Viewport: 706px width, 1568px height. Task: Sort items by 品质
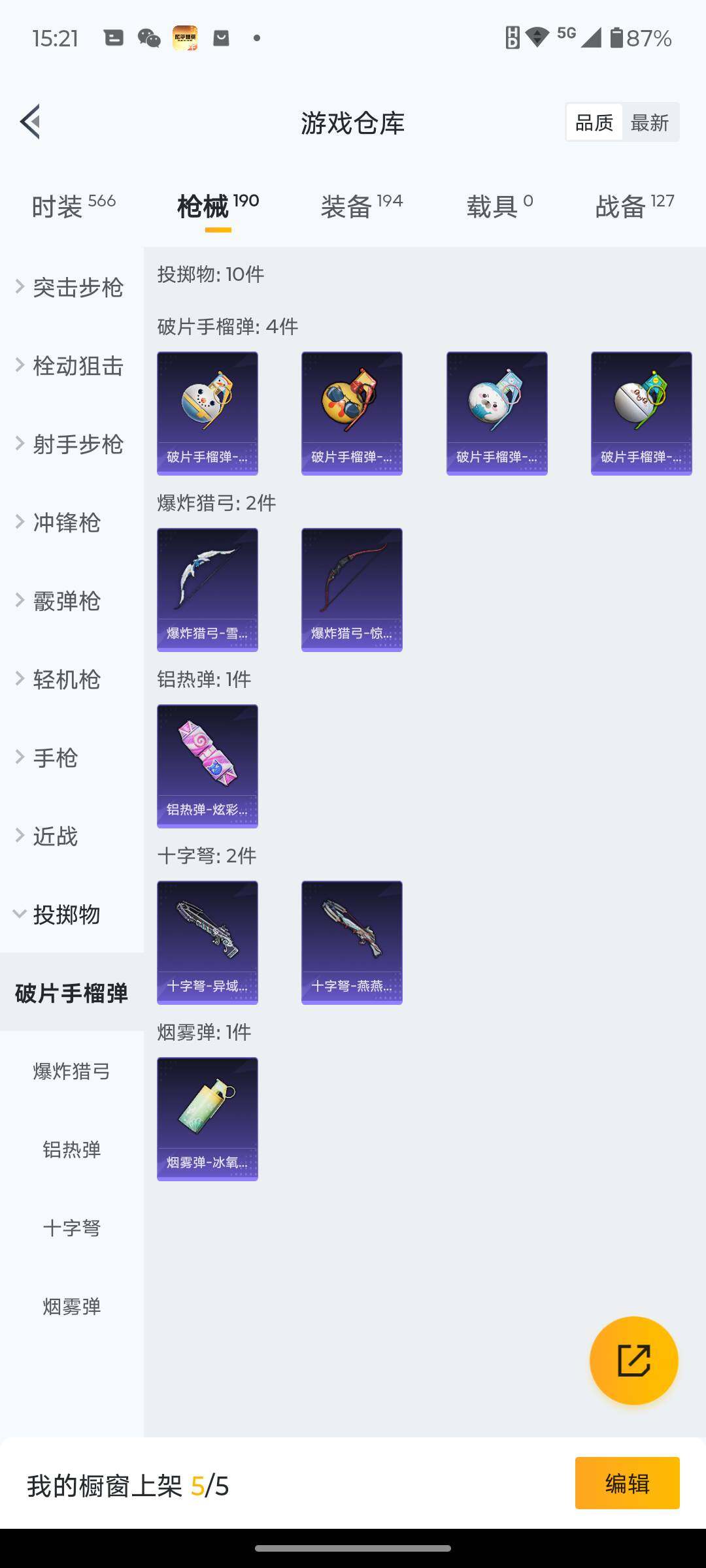click(594, 122)
